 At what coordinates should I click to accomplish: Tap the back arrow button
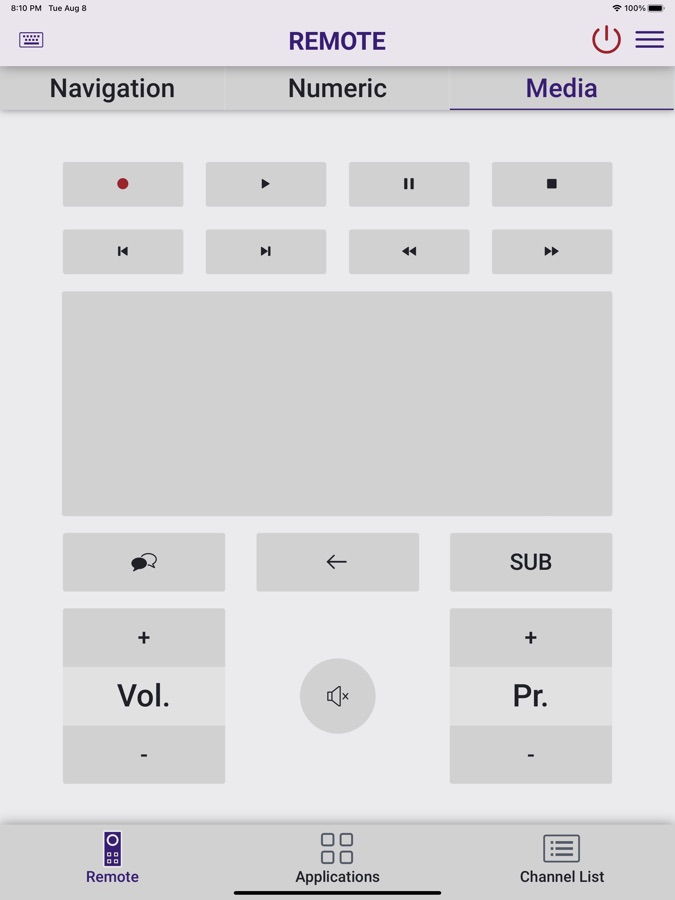coord(337,562)
